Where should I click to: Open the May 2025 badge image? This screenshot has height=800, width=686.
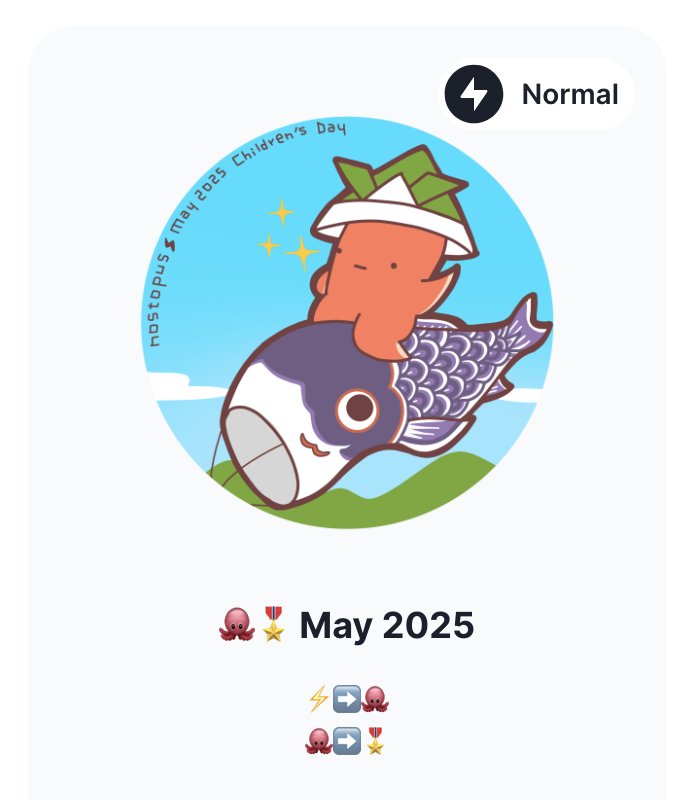coord(346,322)
